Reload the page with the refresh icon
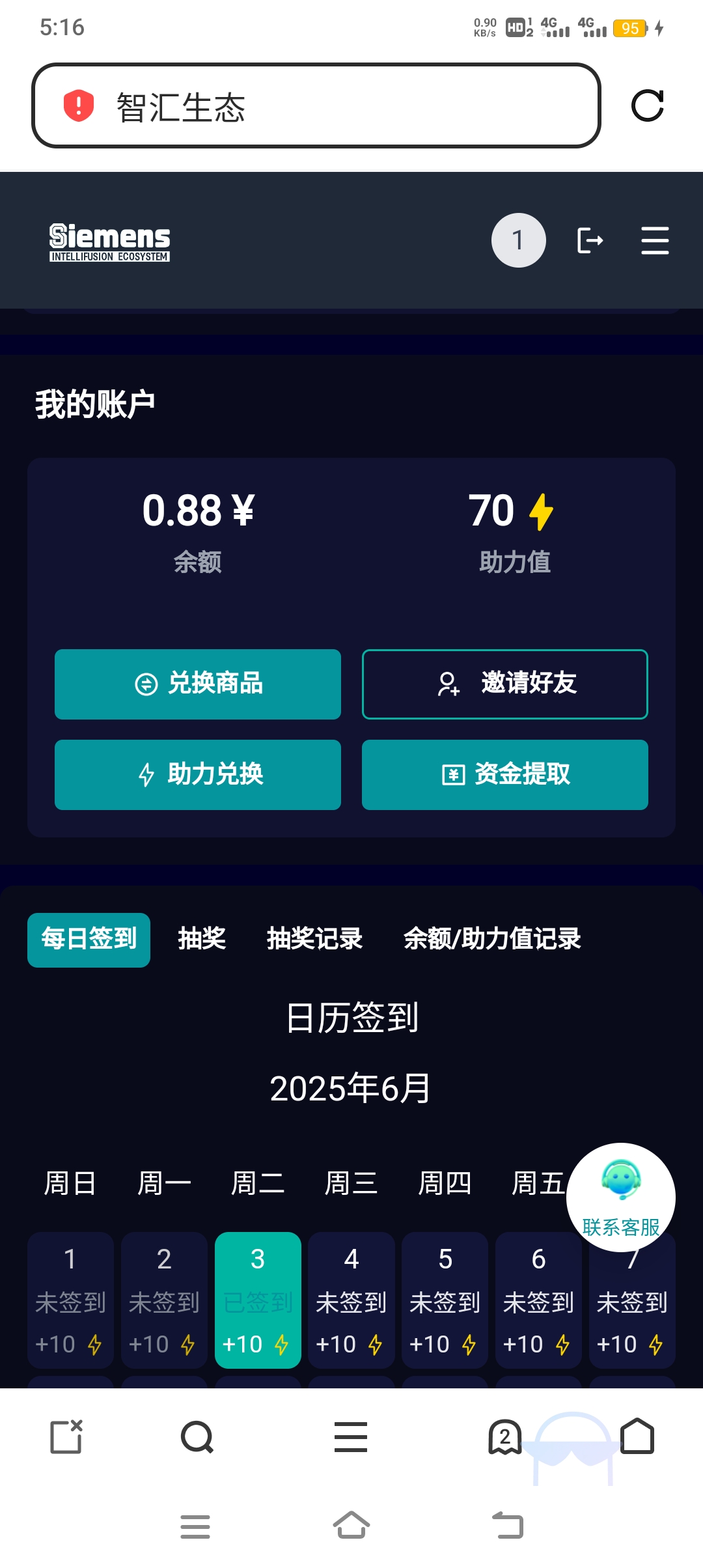703x1568 pixels. tap(648, 105)
